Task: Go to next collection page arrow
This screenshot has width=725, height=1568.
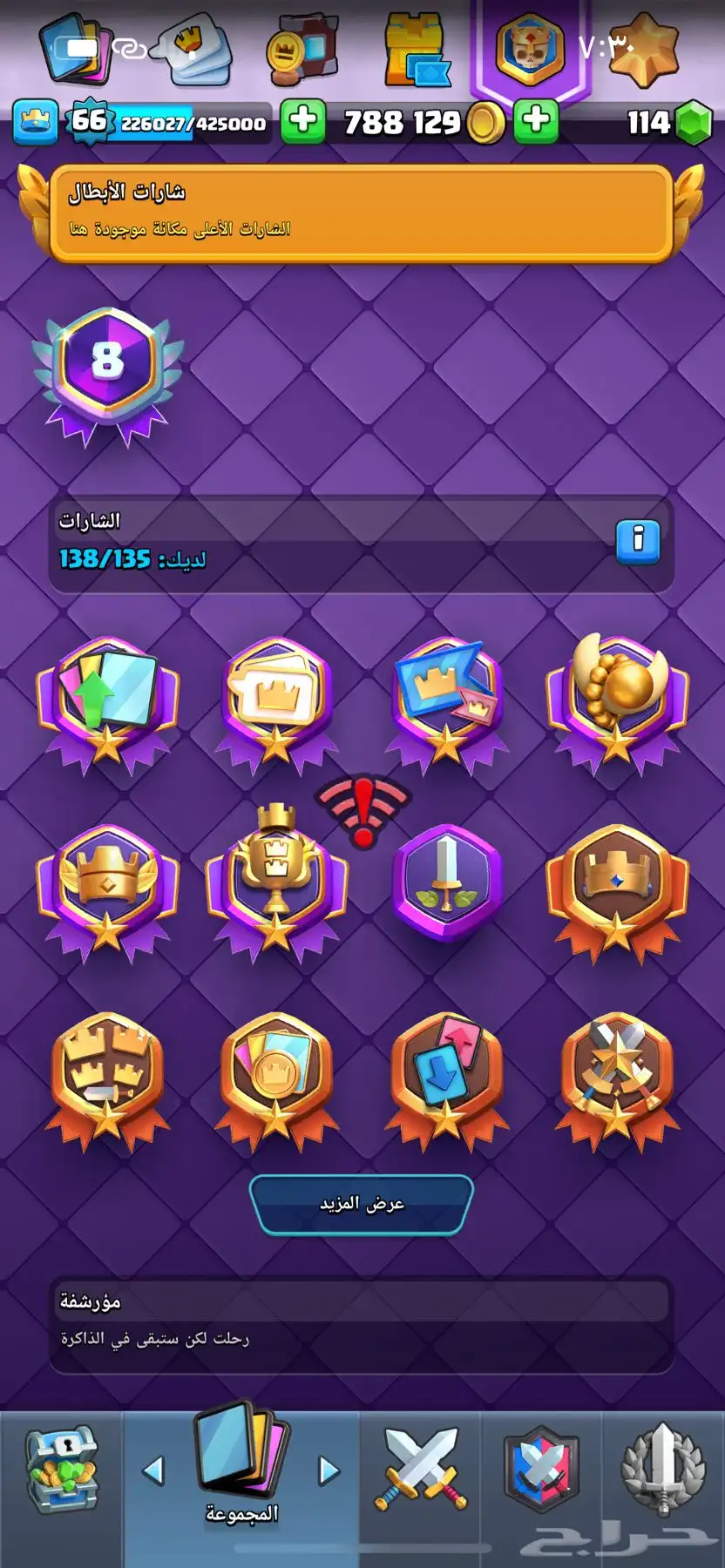Action: [x=329, y=1470]
